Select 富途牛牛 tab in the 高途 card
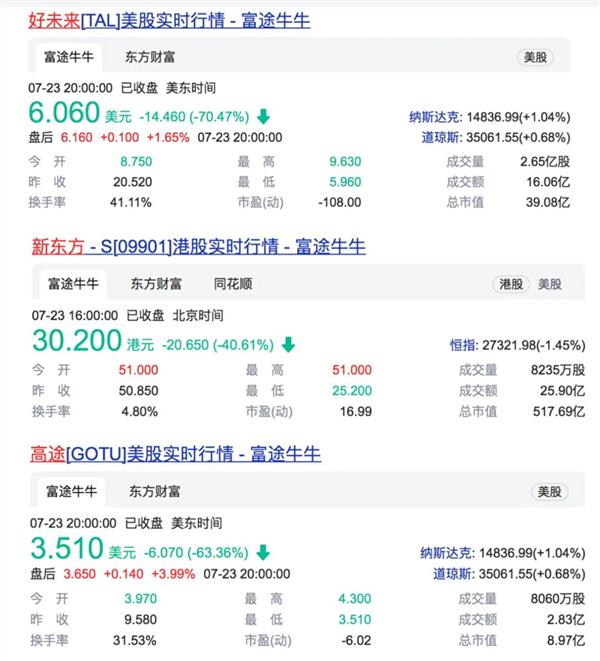This screenshot has width=600, height=661. pos(71,491)
